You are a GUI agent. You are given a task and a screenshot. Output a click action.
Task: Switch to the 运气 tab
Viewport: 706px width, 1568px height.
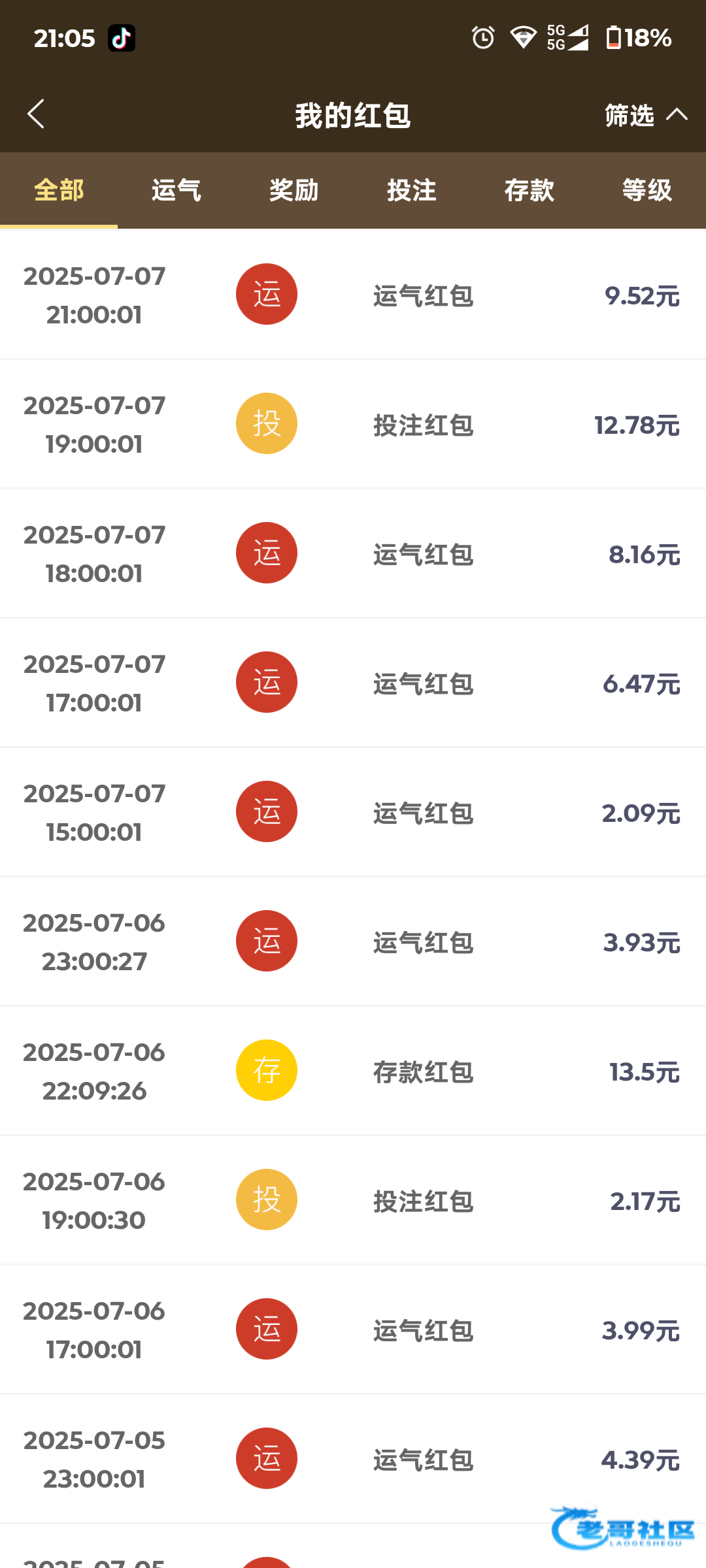pyautogui.click(x=176, y=191)
